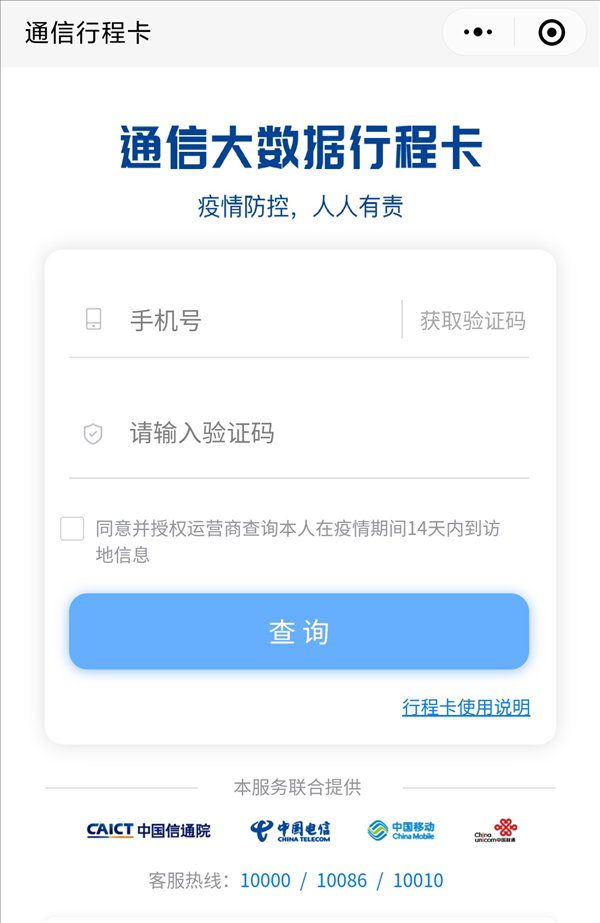Check the 同意并授权 authorization checkbox

coord(72,529)
